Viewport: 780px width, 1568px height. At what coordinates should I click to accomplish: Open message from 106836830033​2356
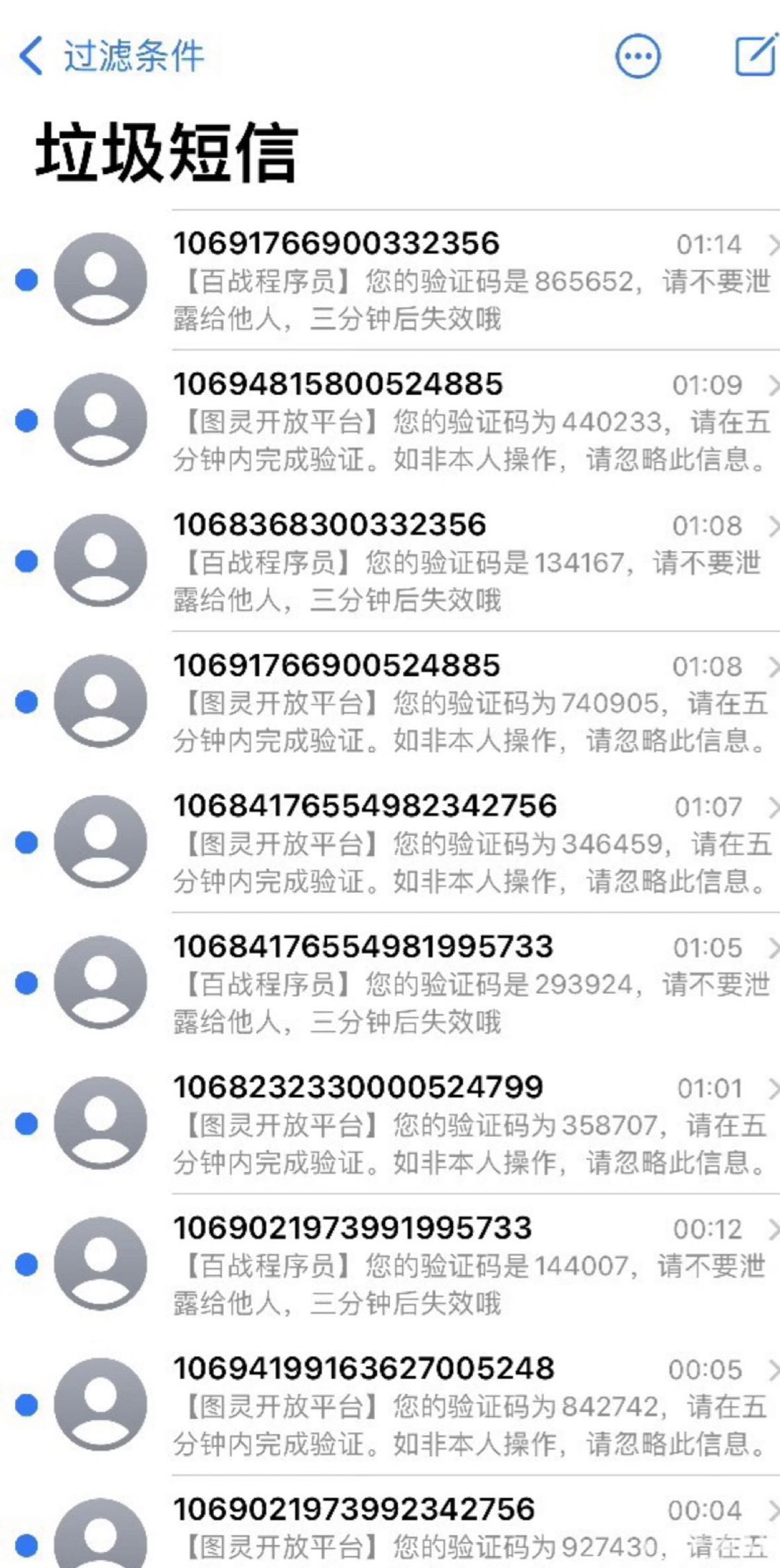tap(390, 562)
